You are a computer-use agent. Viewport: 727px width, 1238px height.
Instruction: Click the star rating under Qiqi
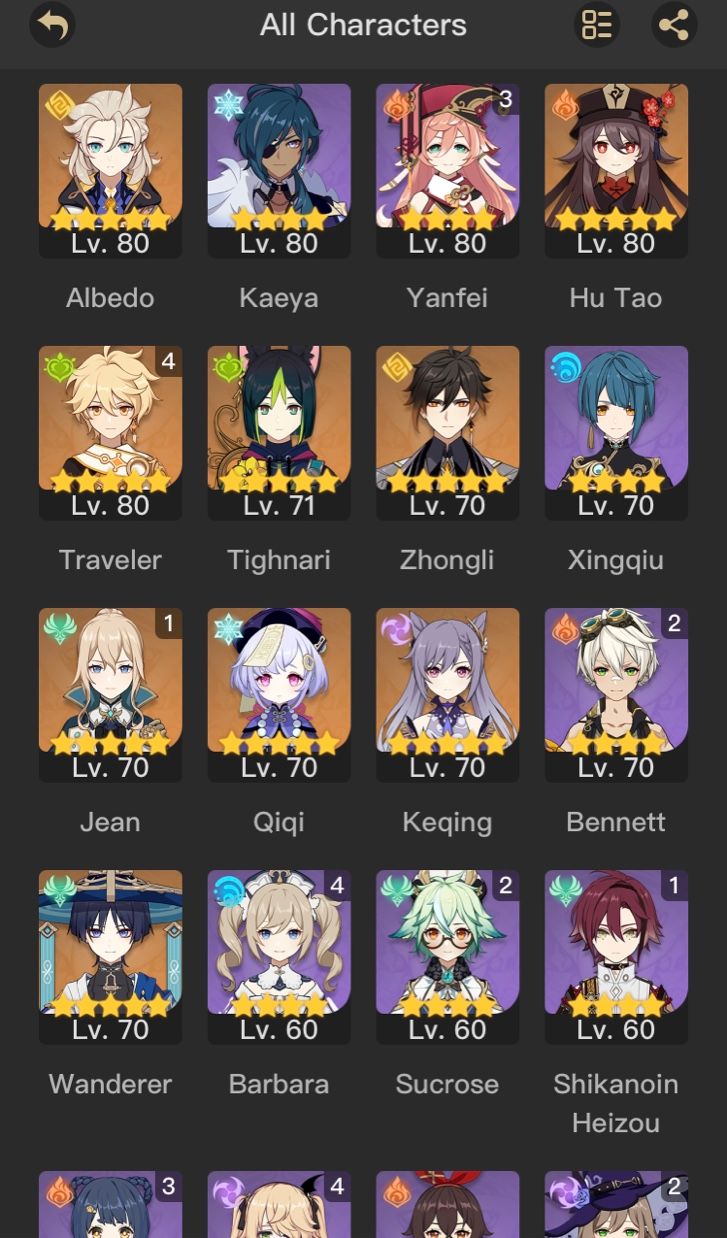click(x=278, y=741)
